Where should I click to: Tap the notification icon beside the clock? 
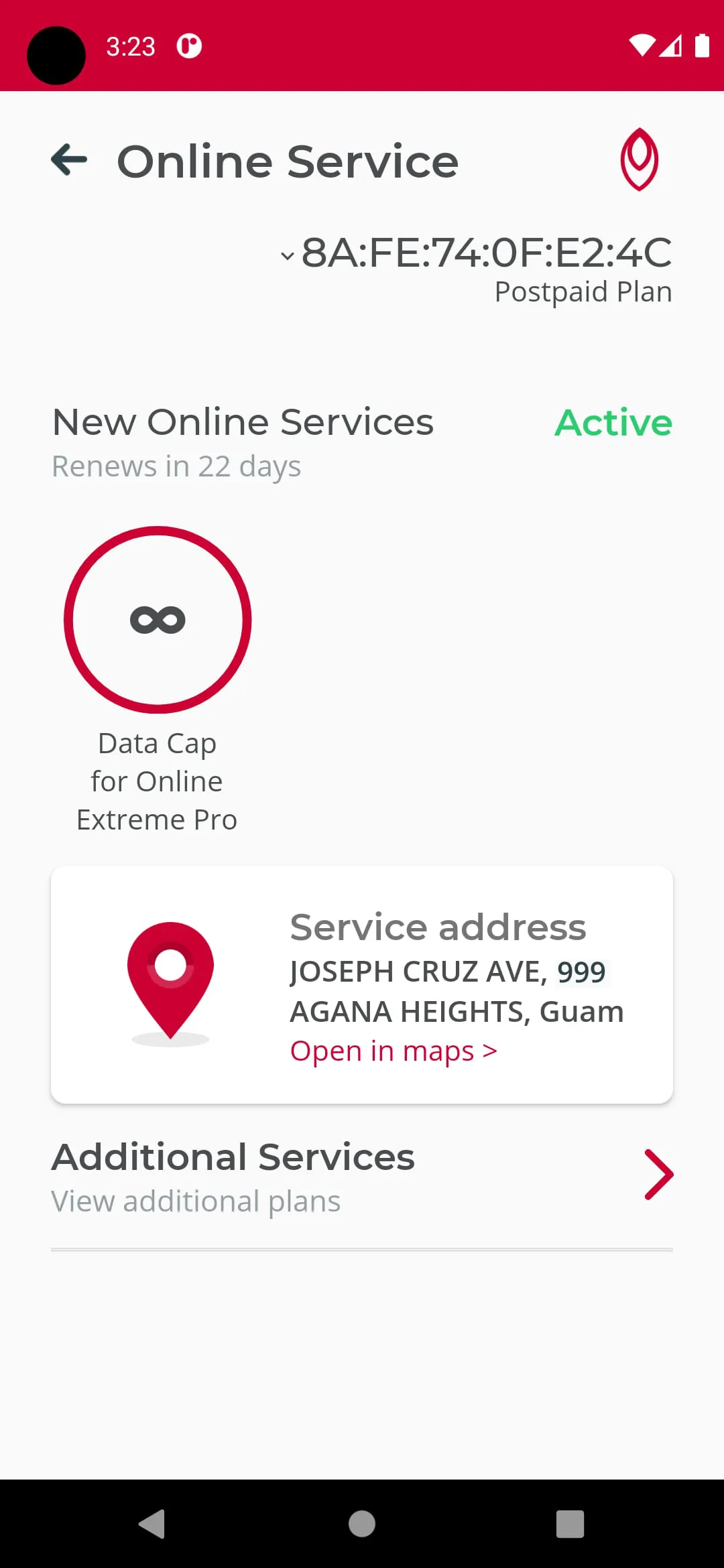tap(190, 46)
